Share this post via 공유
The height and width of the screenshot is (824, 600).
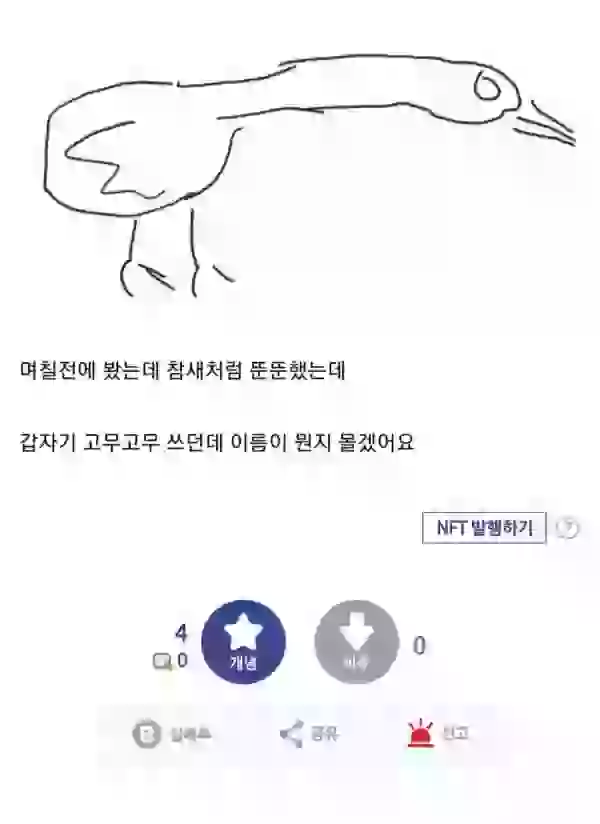(309, 734)
